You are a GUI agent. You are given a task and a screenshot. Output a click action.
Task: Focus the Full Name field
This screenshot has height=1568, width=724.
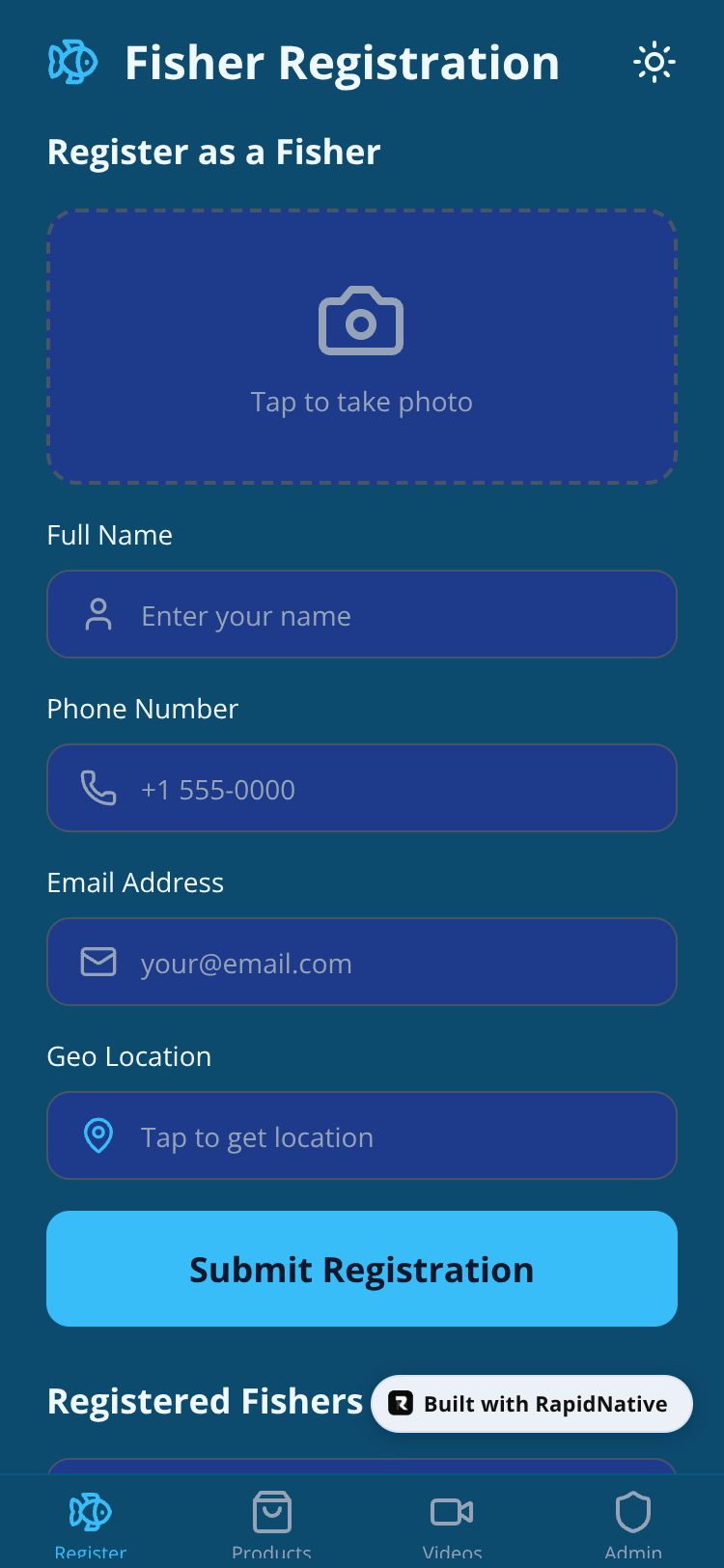coord(362,615)
